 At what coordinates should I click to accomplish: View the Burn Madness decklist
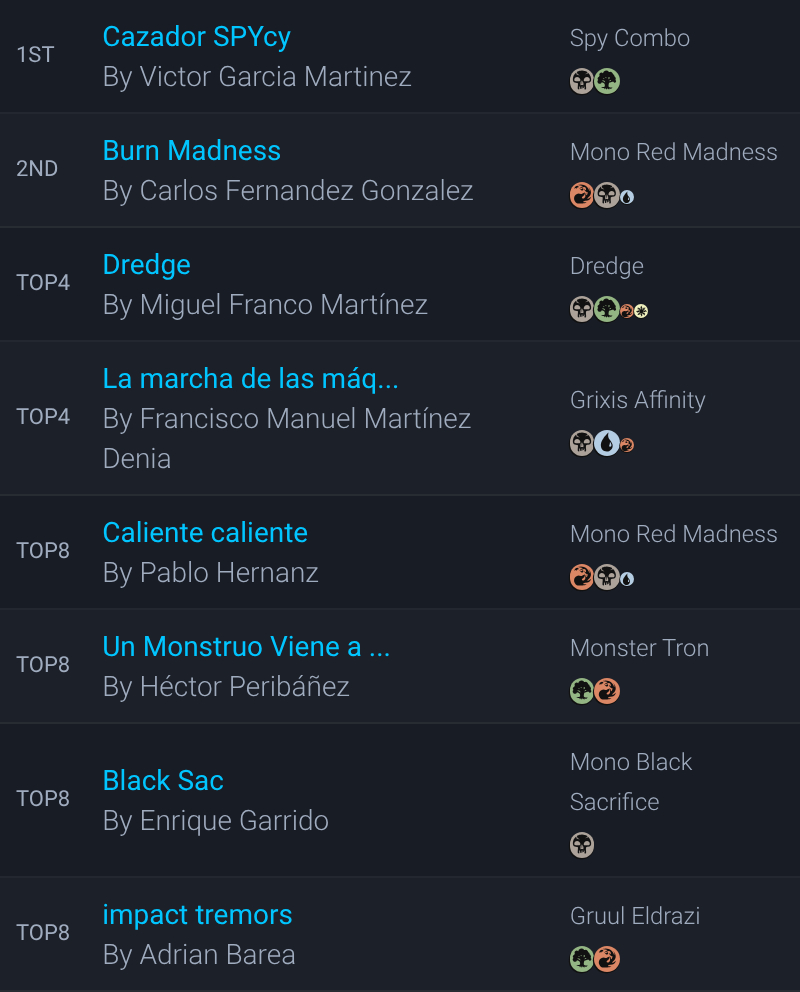[191, 151]
